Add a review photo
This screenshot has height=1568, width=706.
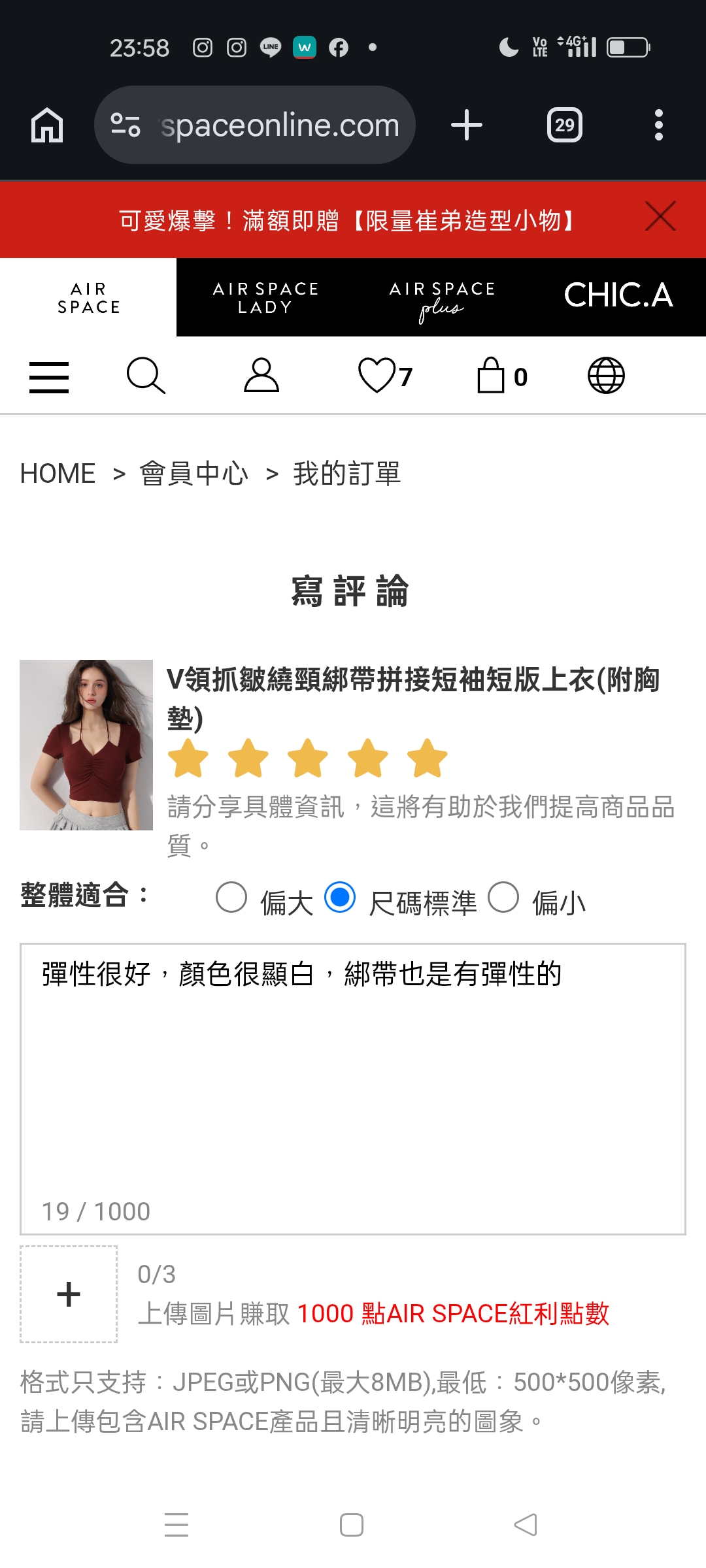click(69, 1294)
